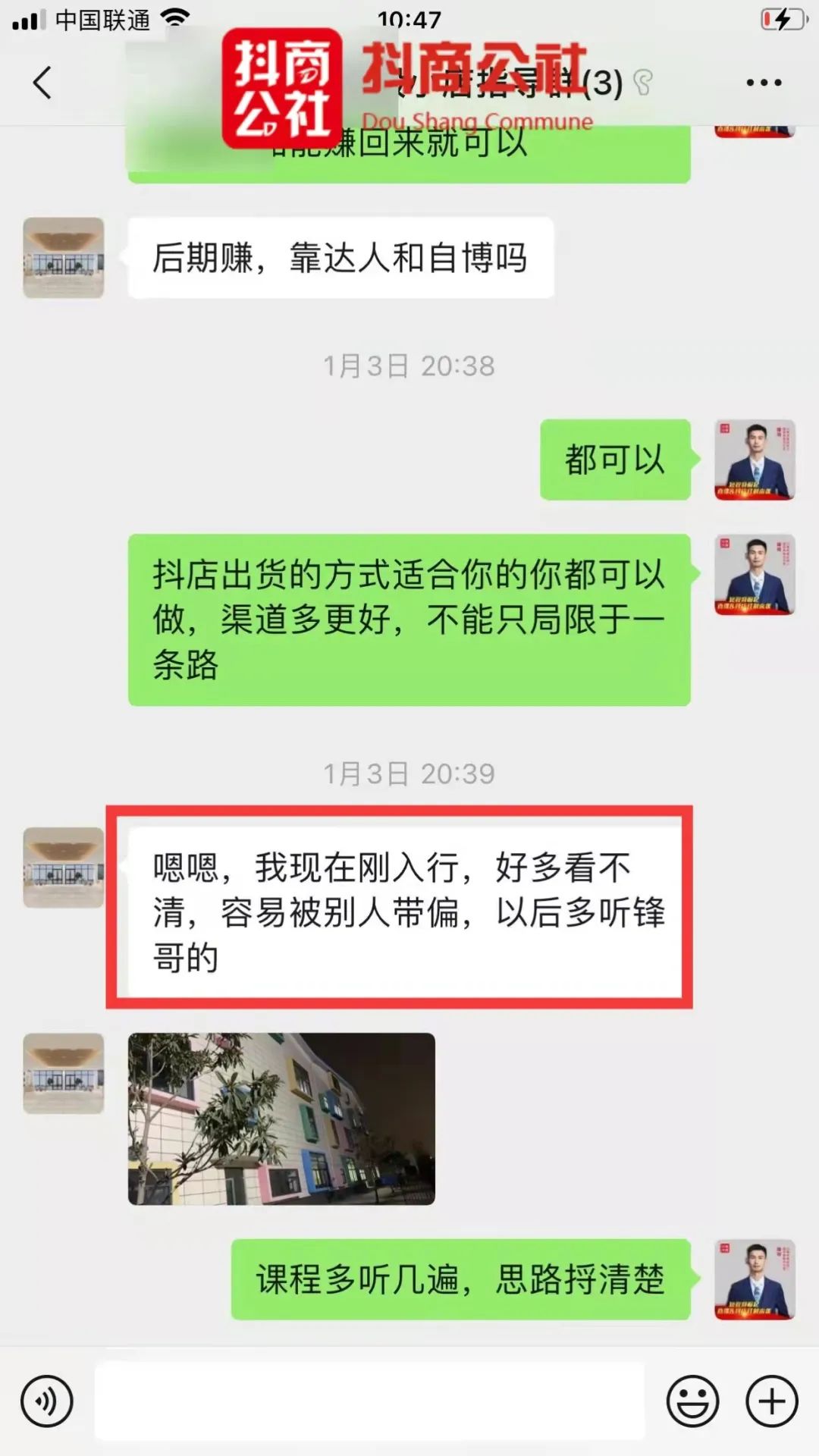Open the emoji picker
This screenshot has width=819, height=1456.
point(692,1401)
